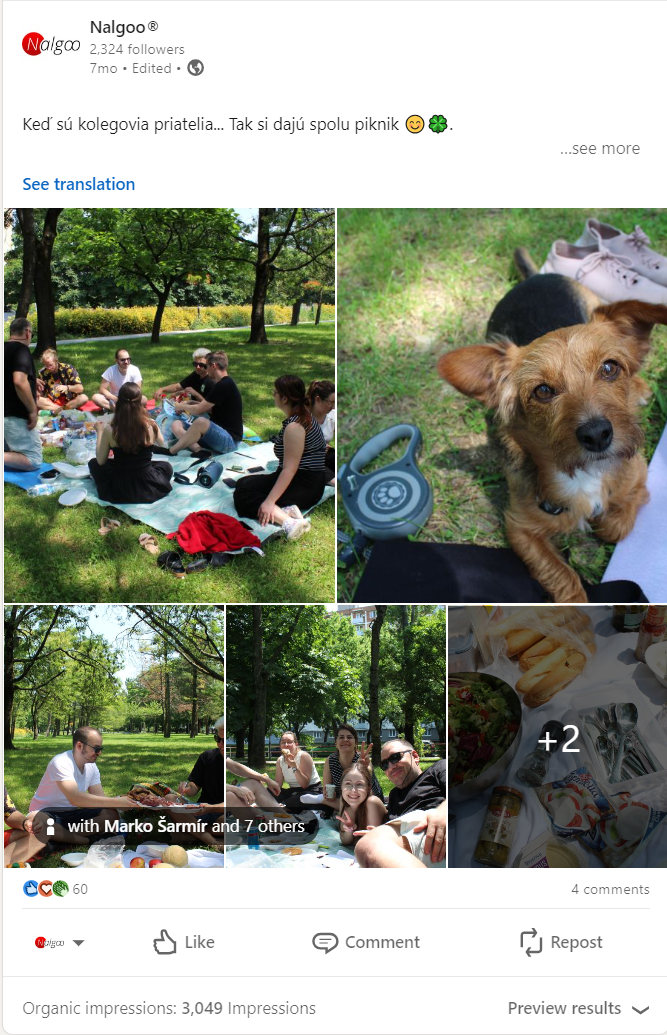Open the group picnic photo

tap(169, 405)
